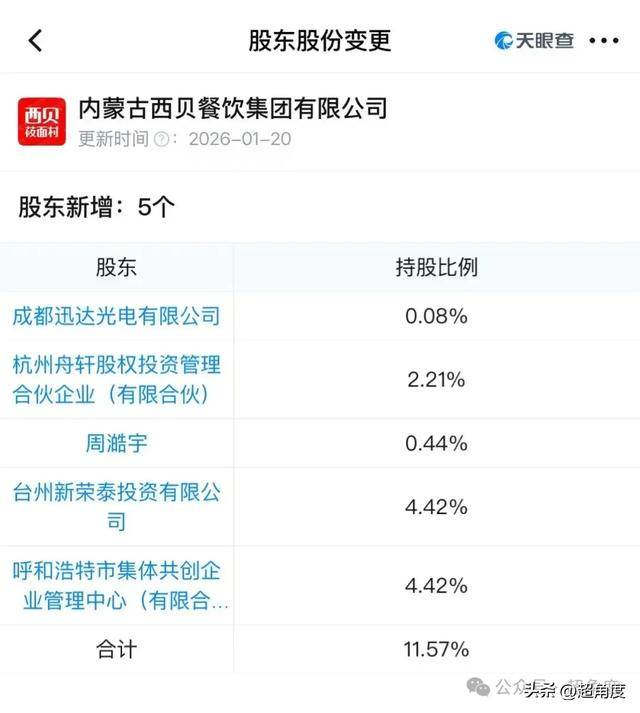Screen dimensions: 640x713
Task: Open shareholder 杭州舟轩股权投资管理合伙企业
Action: pyautogui.click(x=116, y=379)
